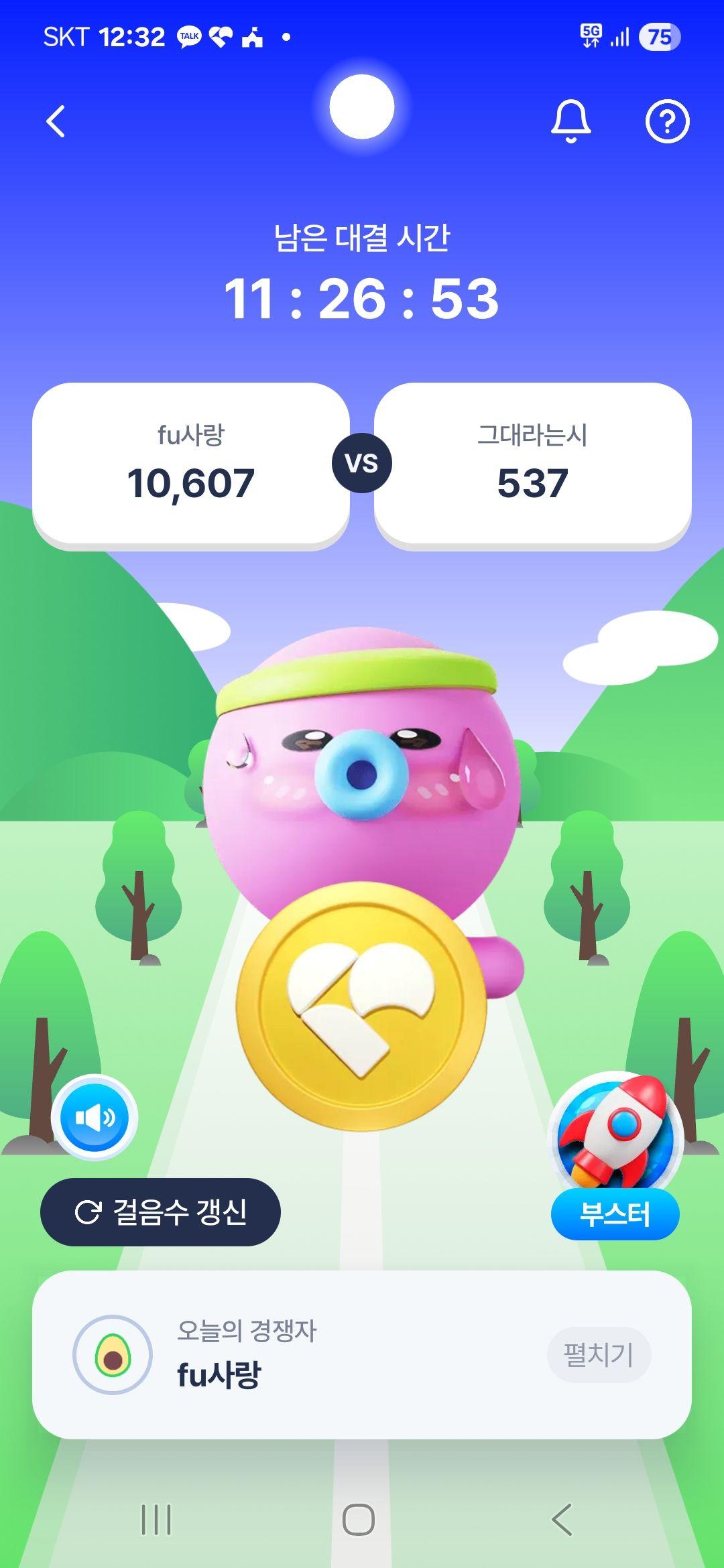Refresh step count with 걸음수 갱신

pyautogui.click(x=160, y=1212)
